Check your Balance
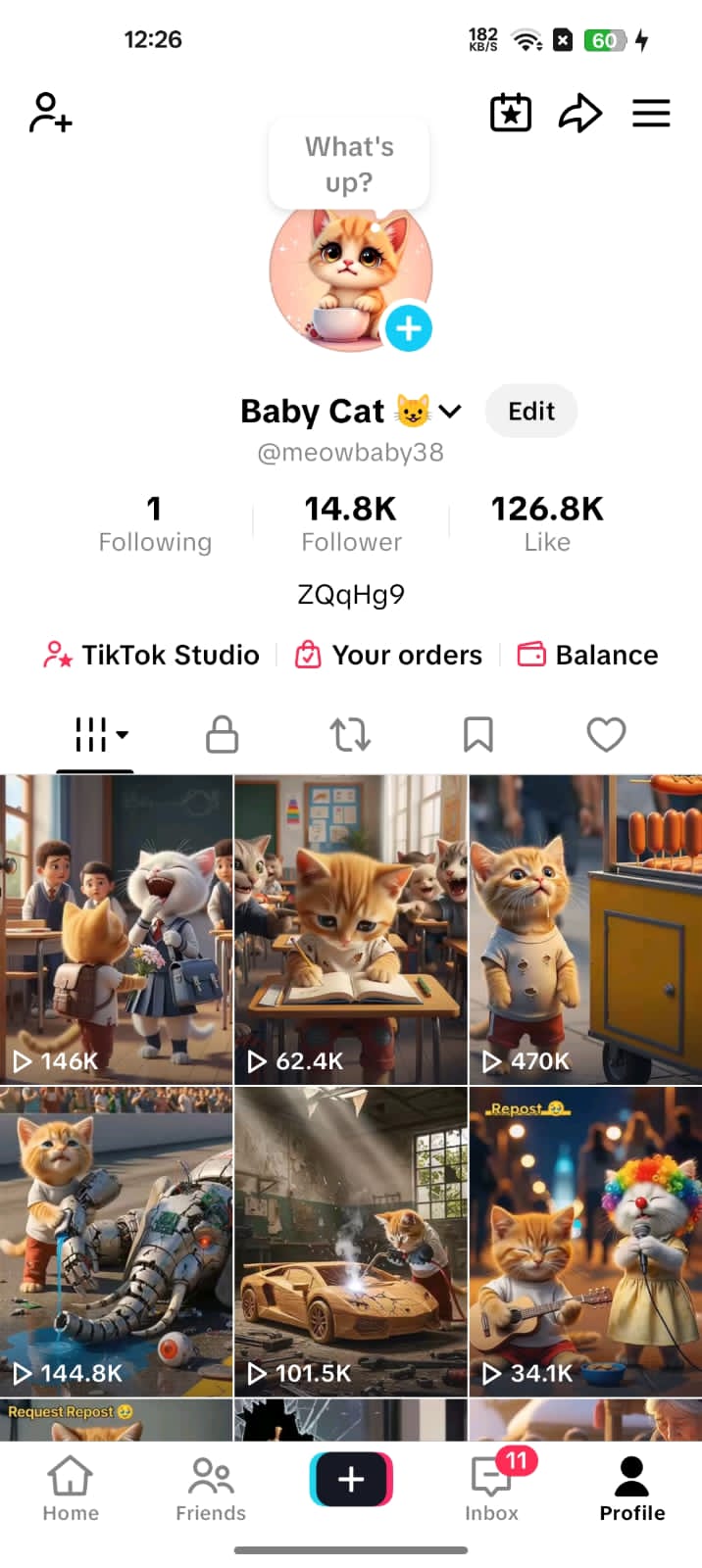Viewport: 702px width, 1568px height. pyautogui.click(x=588, y=655)
